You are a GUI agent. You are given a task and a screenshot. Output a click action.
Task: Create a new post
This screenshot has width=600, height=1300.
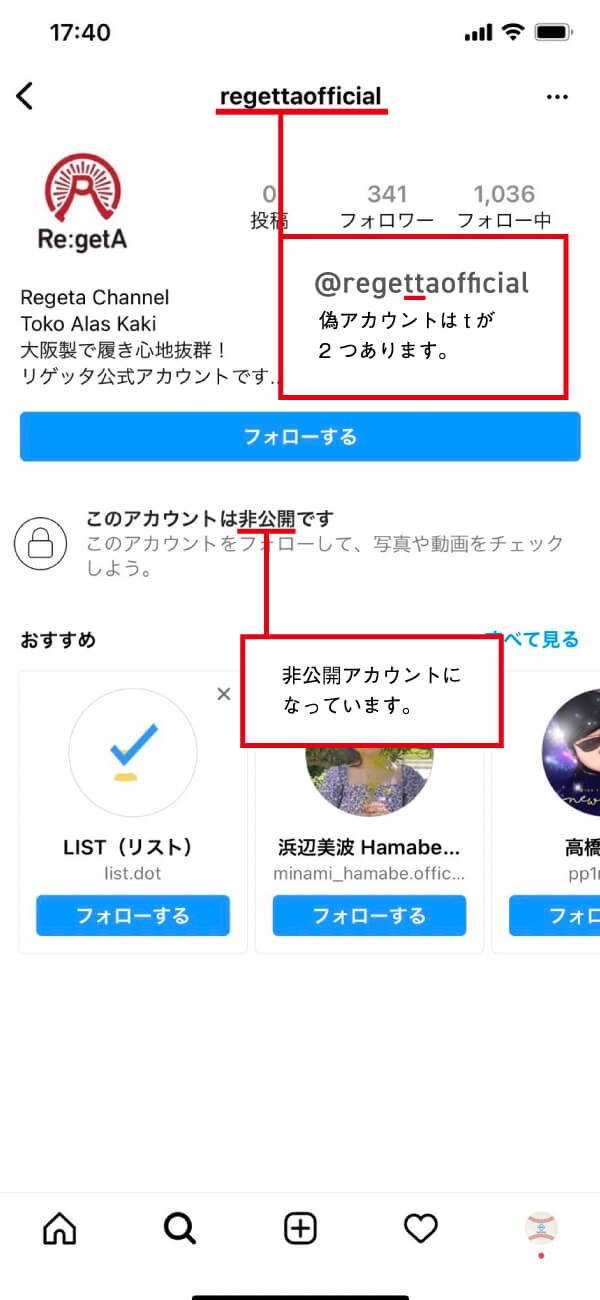coord(300,1229)
